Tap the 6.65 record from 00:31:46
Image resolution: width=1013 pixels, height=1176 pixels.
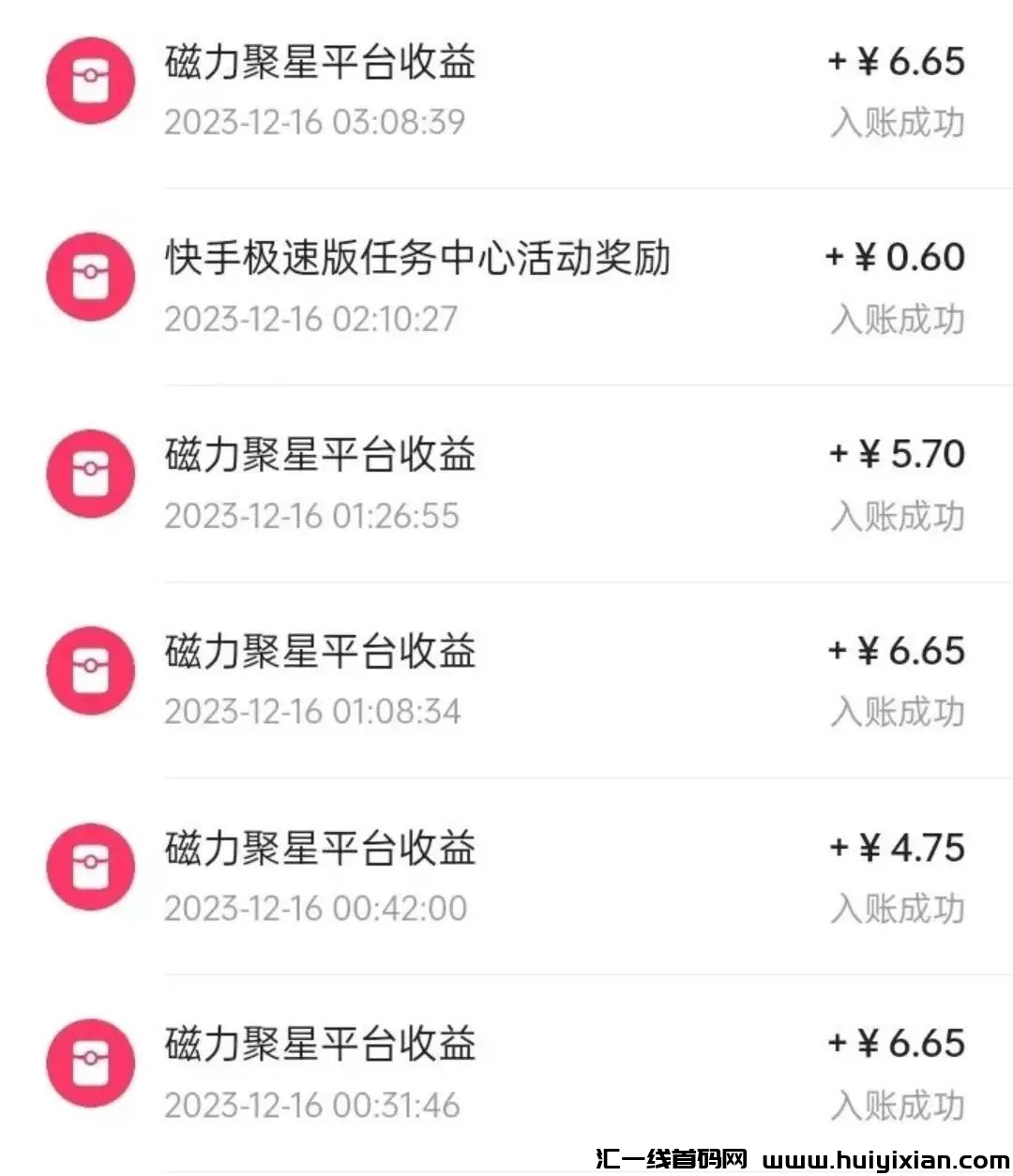point(506,1073)
